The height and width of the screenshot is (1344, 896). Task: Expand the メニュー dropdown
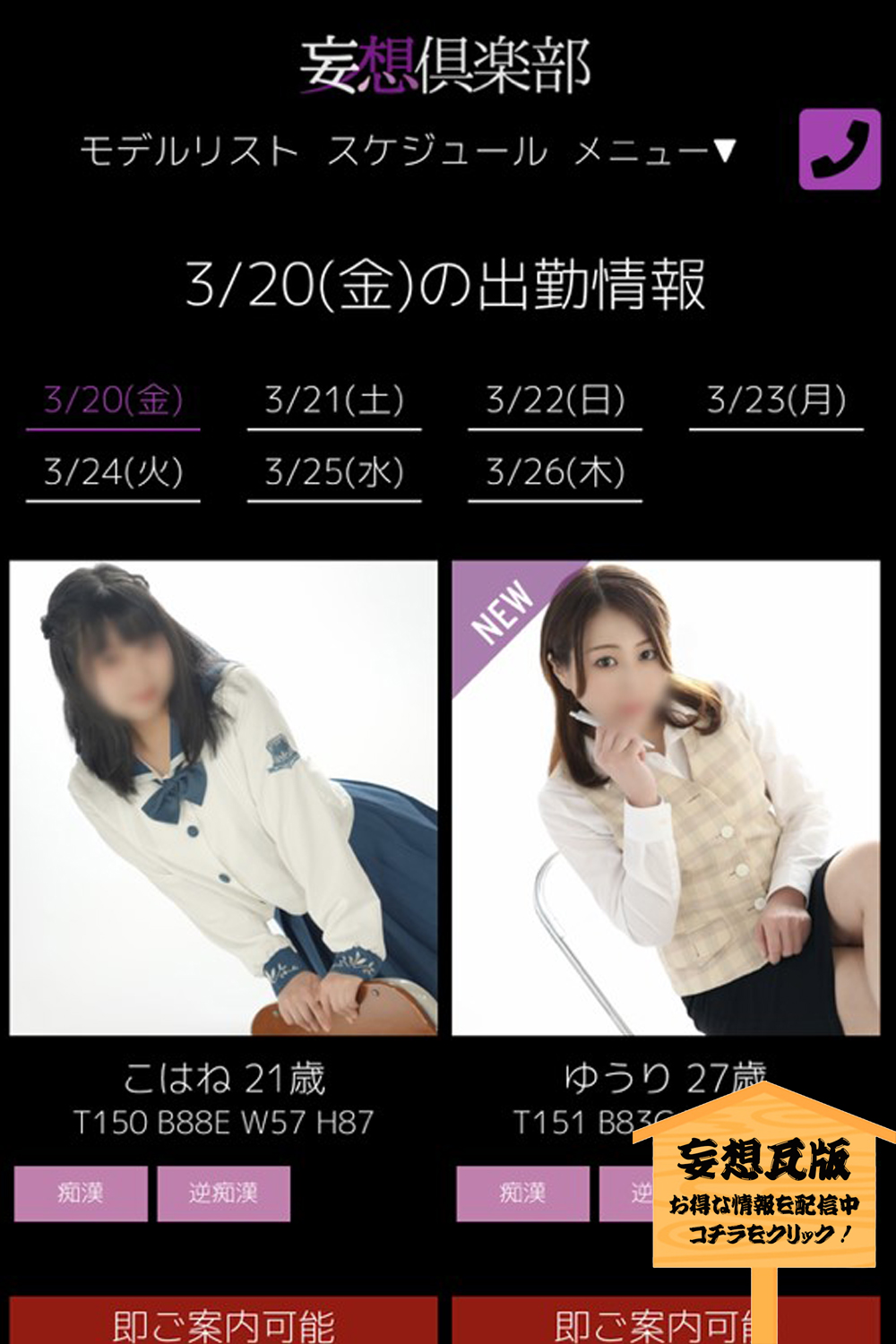(x=654, y=151)
